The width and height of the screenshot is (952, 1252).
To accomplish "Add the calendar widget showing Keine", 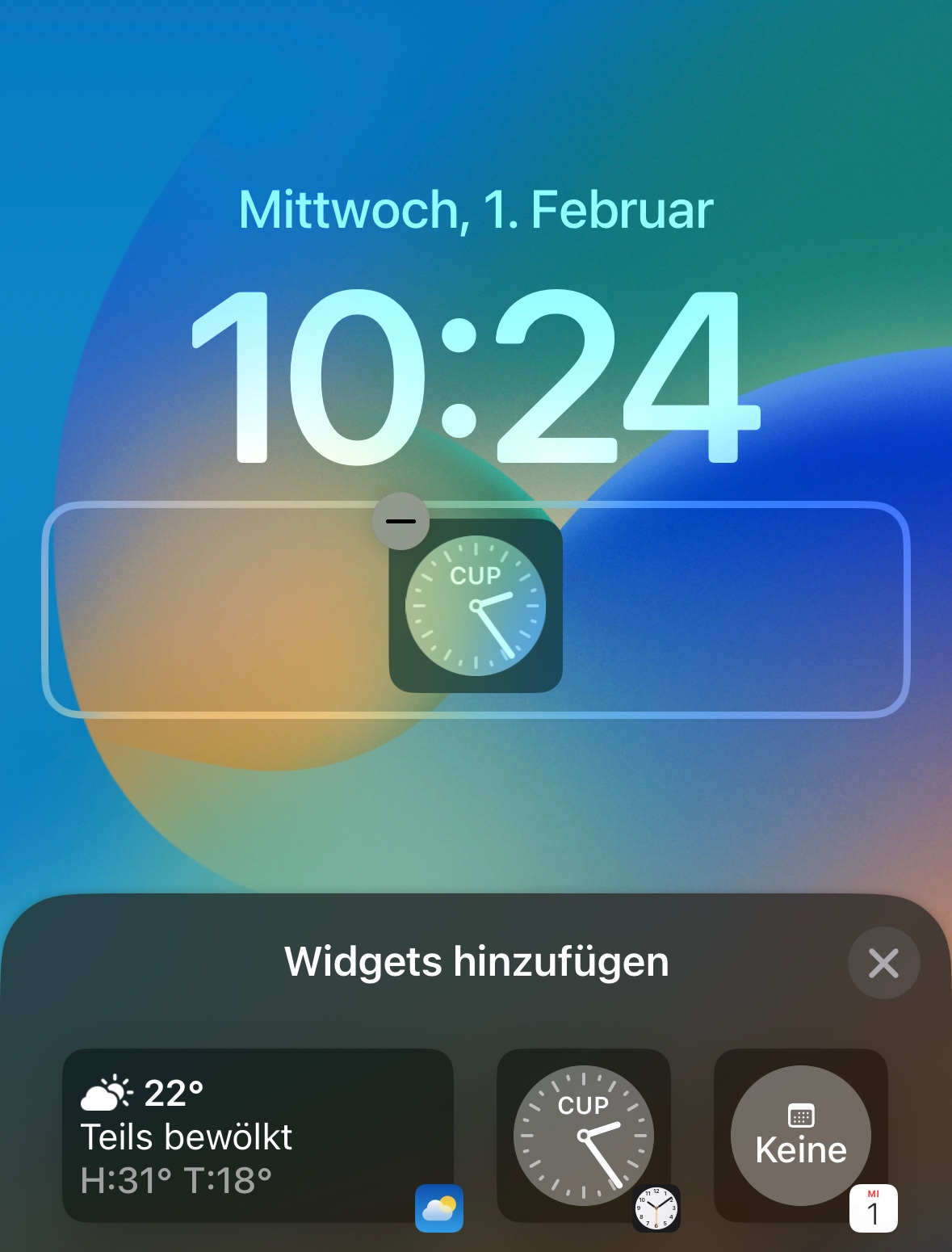I will [x=800, y=1135].
